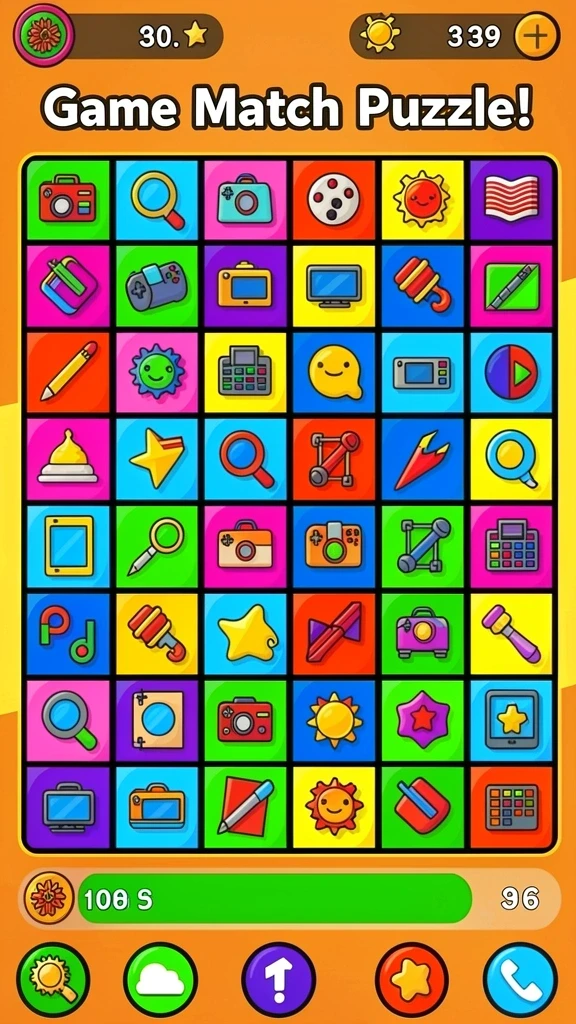Select the dice tile on red background

(334, 200)
